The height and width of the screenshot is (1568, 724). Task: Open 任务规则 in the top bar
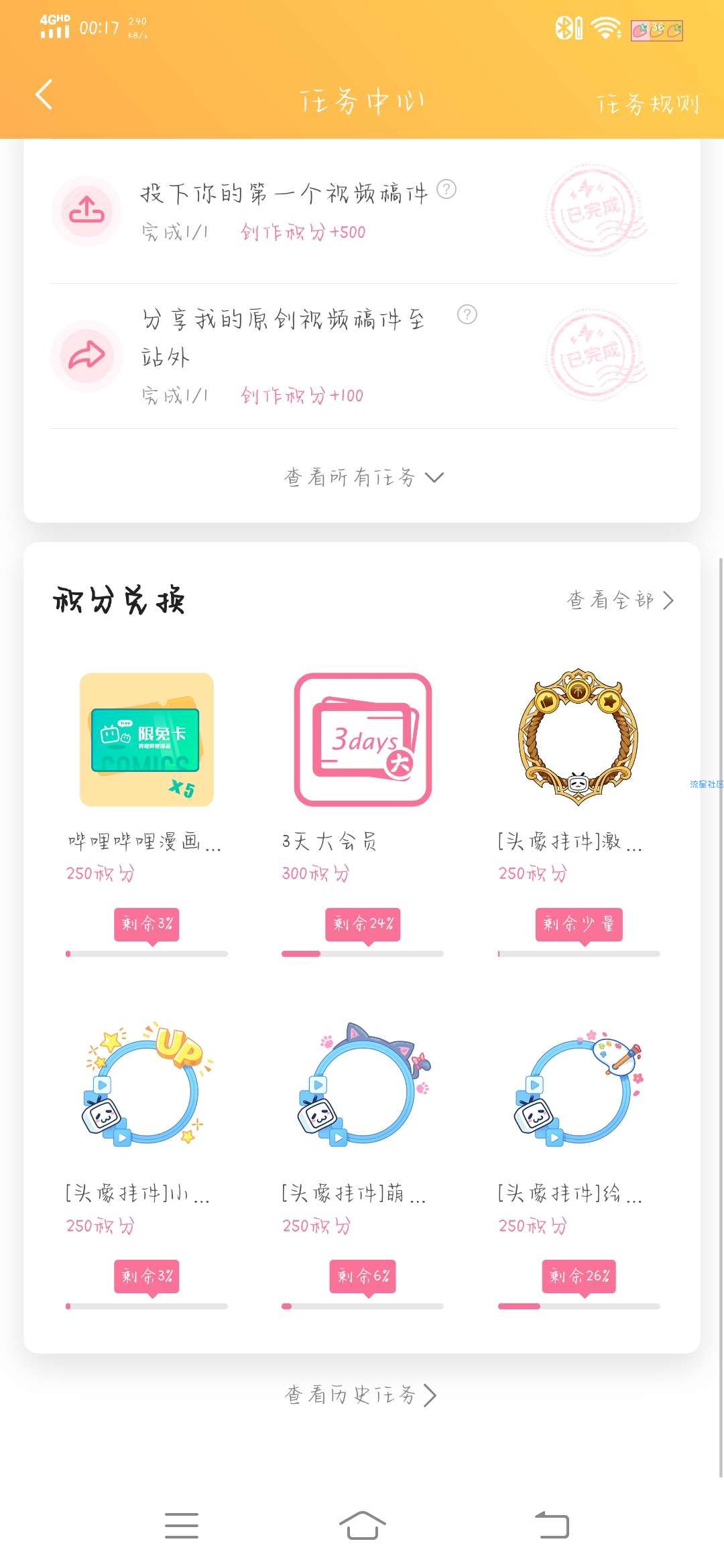[x=647, y=104]
